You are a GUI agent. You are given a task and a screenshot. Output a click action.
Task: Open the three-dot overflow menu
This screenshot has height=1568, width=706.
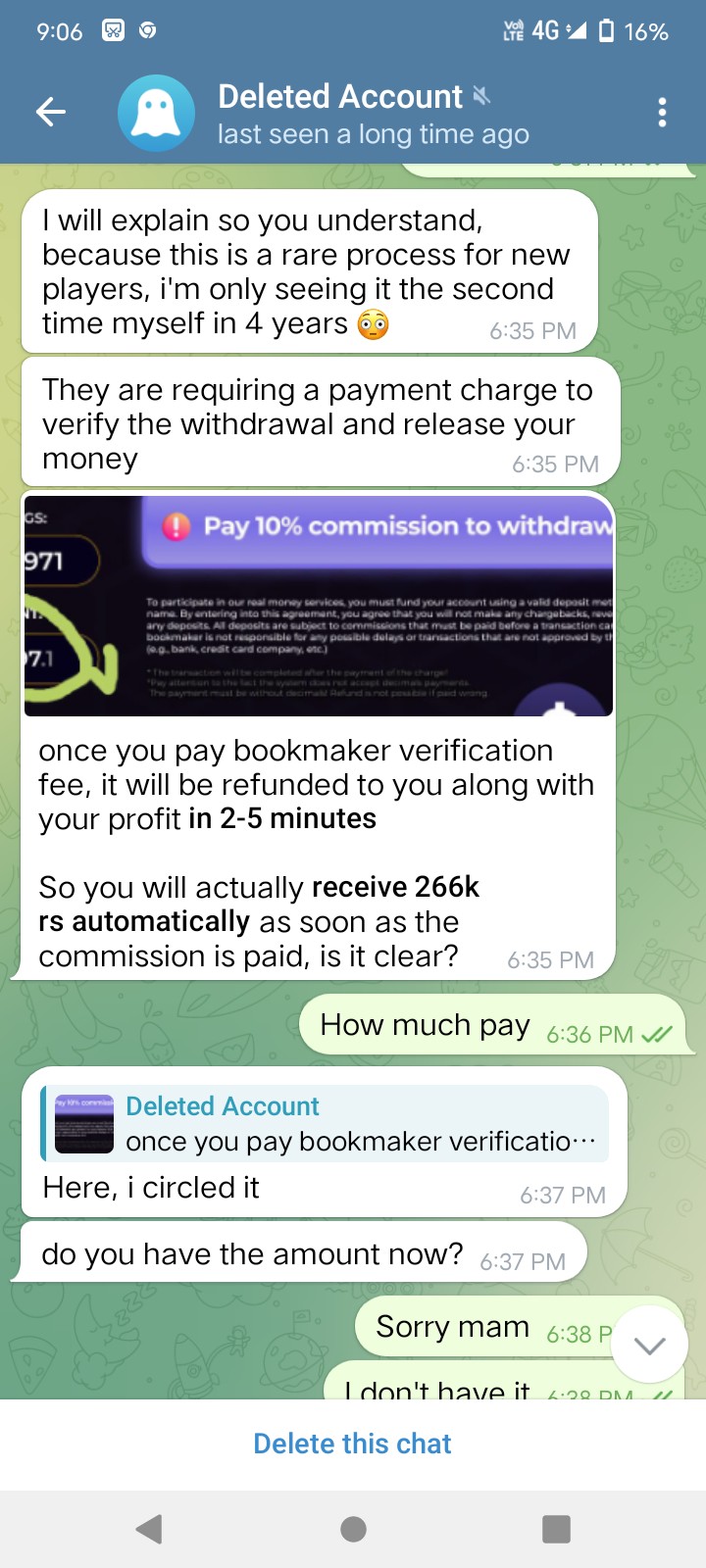coord(663,113)
